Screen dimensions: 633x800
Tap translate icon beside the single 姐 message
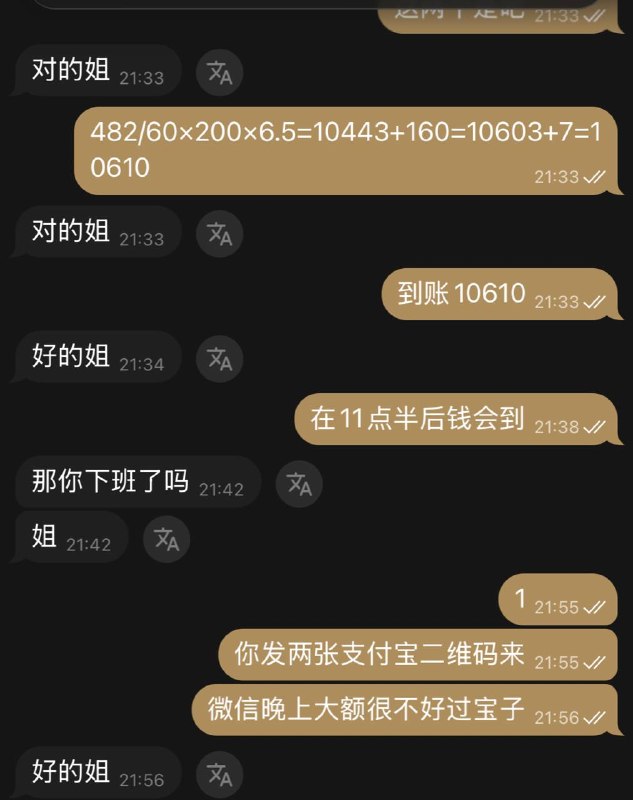click(x=166, y=539)
